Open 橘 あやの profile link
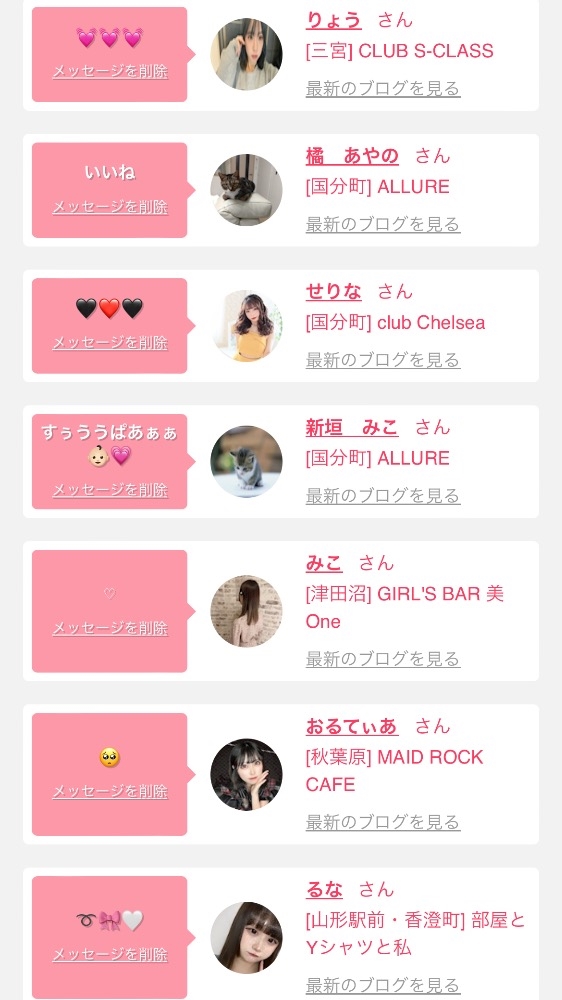 (352, 156)
